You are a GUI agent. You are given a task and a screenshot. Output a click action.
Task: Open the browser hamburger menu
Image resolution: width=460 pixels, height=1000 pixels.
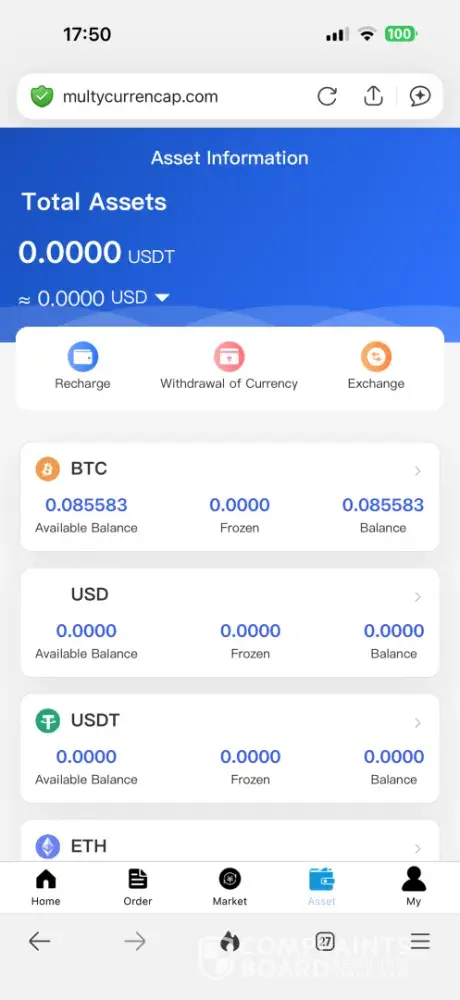pyautogui.click(x=420, y=941)
